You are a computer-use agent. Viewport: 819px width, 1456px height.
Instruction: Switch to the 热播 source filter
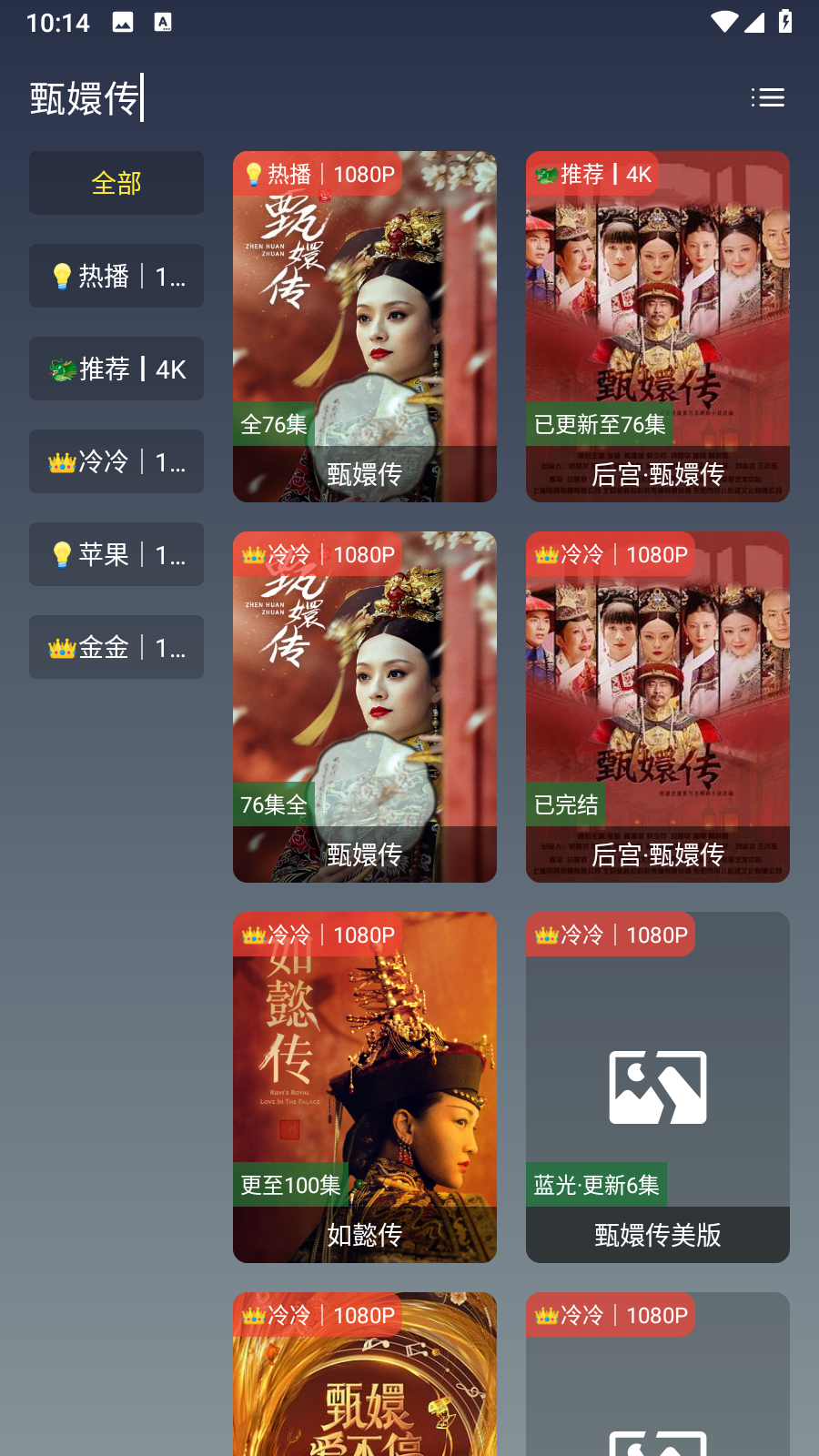coord(116,276)
